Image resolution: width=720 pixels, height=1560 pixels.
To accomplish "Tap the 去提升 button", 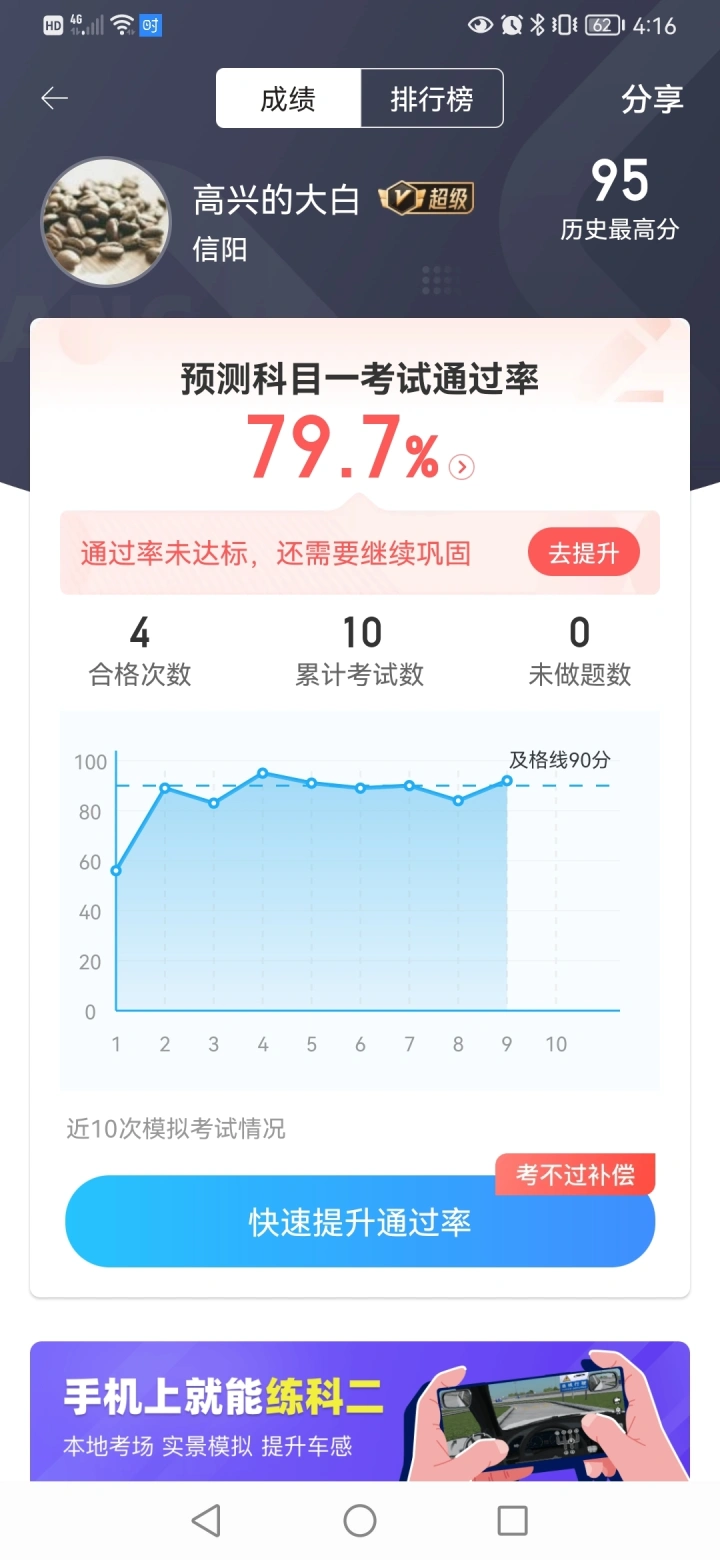I will click(x=584, y=552).
